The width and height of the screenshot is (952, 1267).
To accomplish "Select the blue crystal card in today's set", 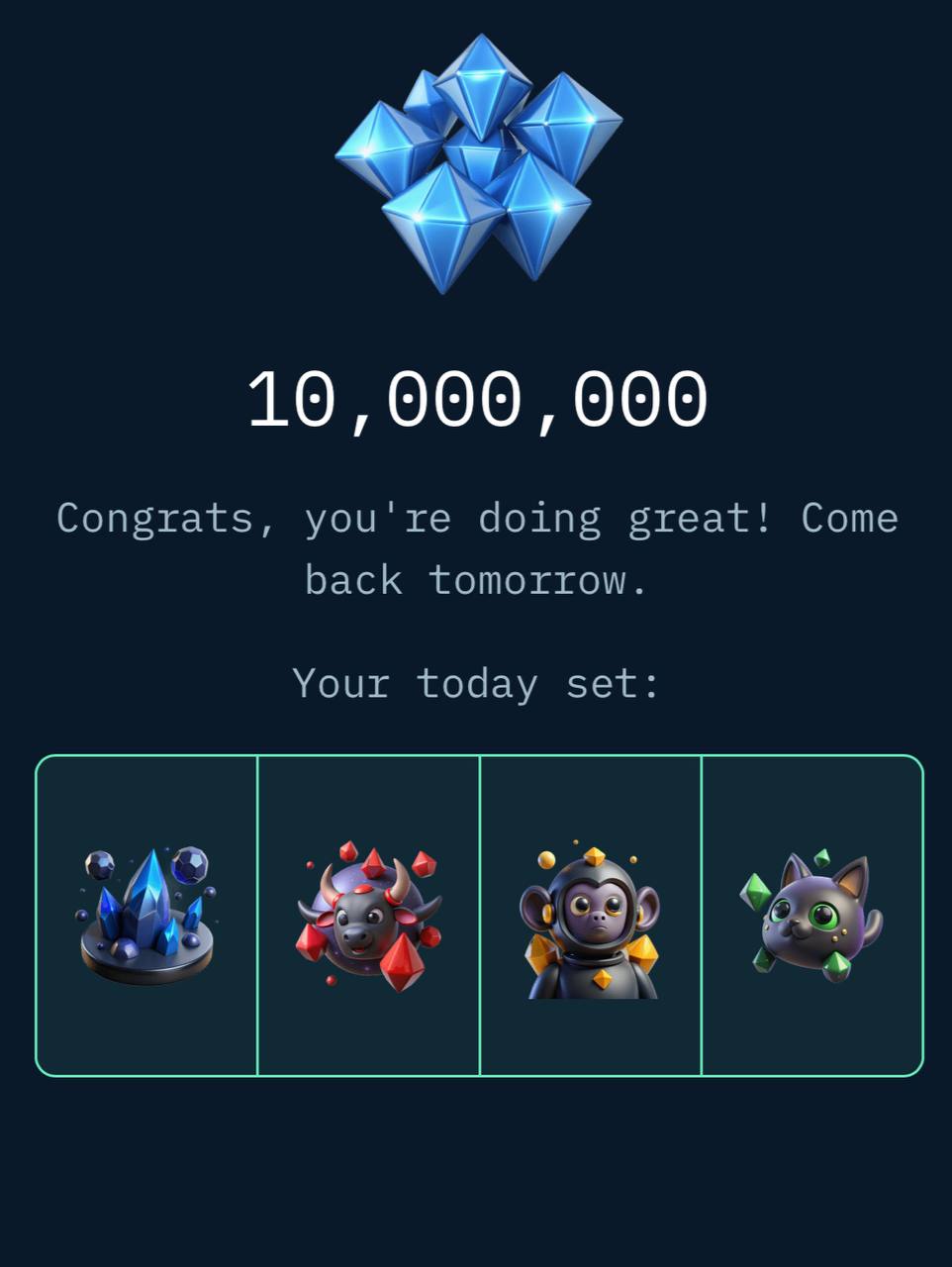I will pos(146,916).
